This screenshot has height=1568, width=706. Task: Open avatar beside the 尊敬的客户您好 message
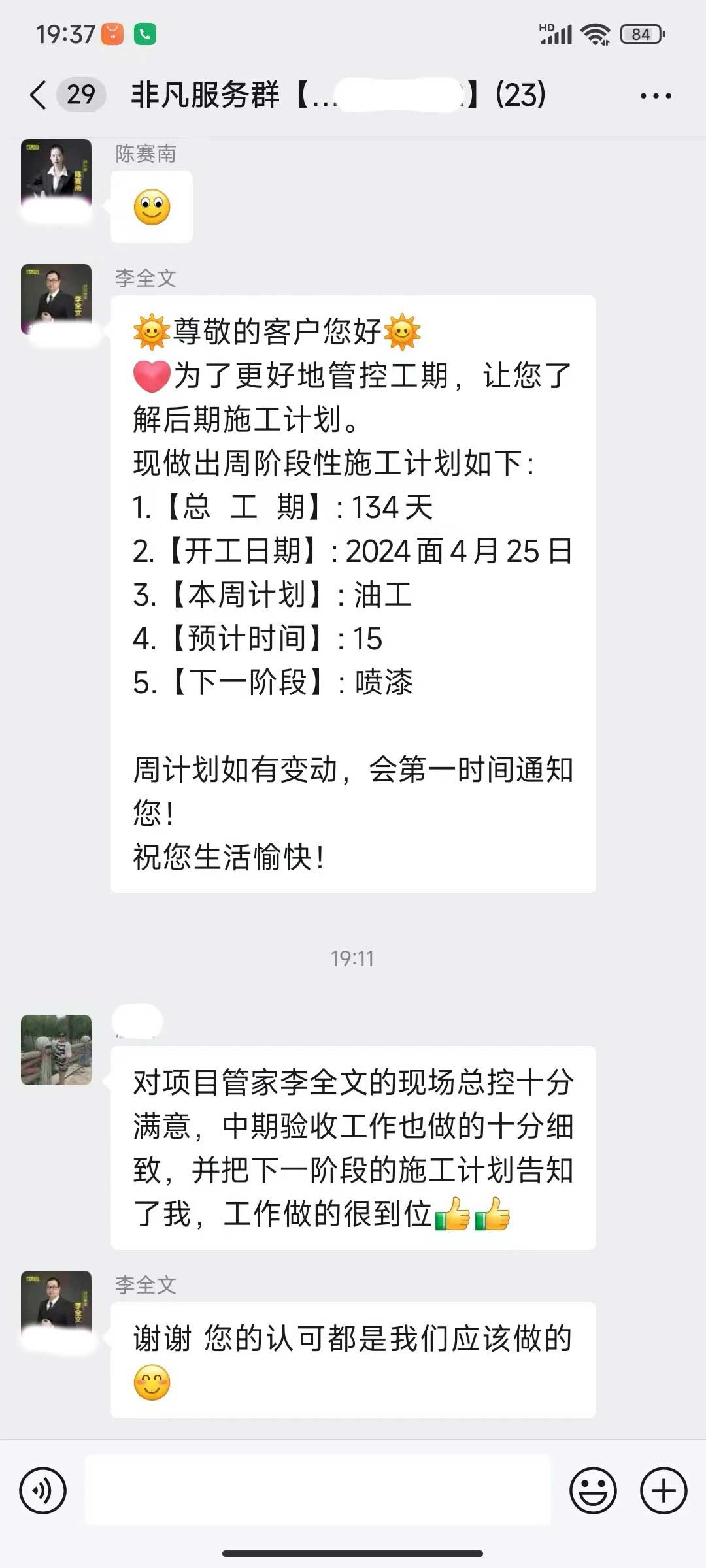click(56, 299)
